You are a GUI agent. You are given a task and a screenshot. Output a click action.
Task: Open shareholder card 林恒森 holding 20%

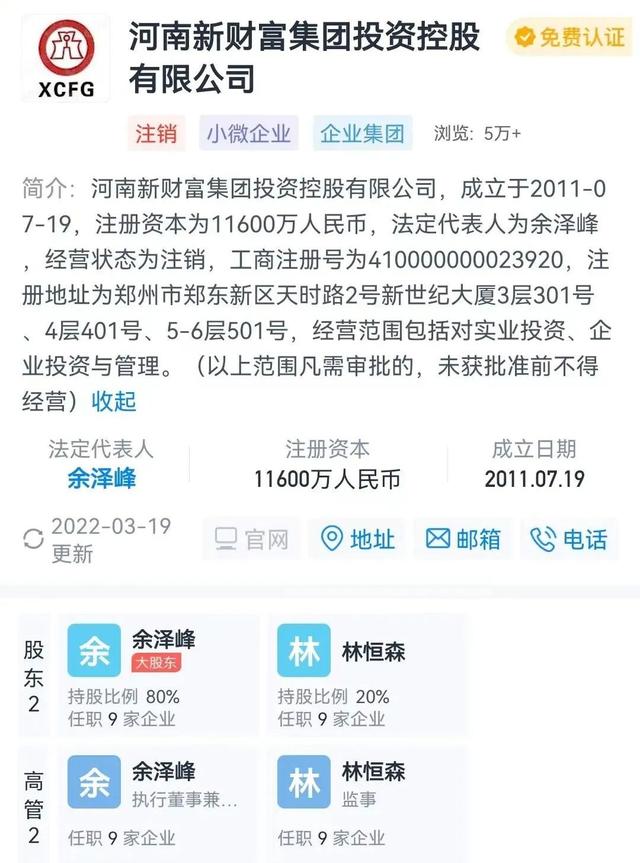tap(368, 675)
